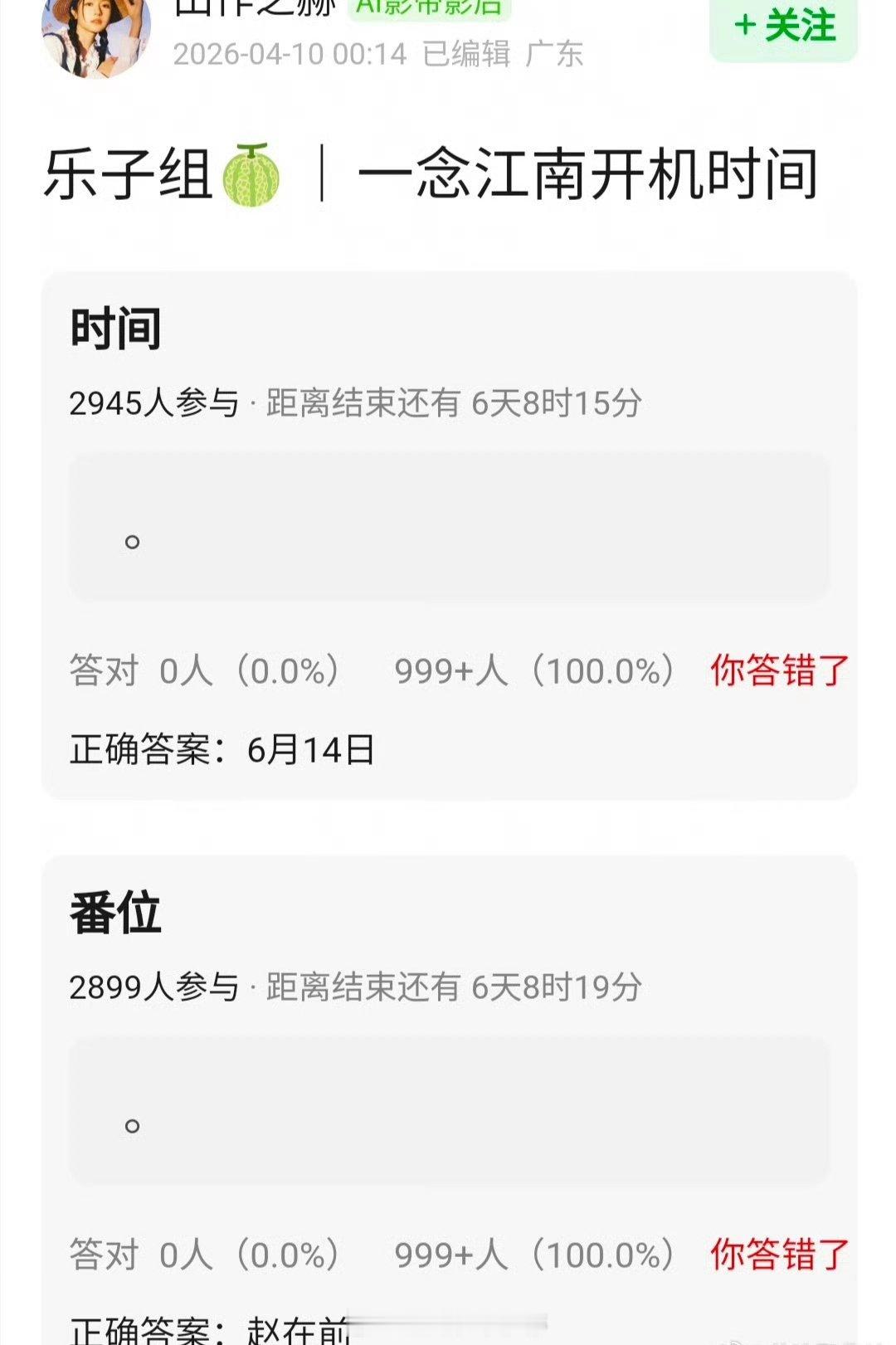Click the 正确答案：6月14日 answer text

[222, 749]
